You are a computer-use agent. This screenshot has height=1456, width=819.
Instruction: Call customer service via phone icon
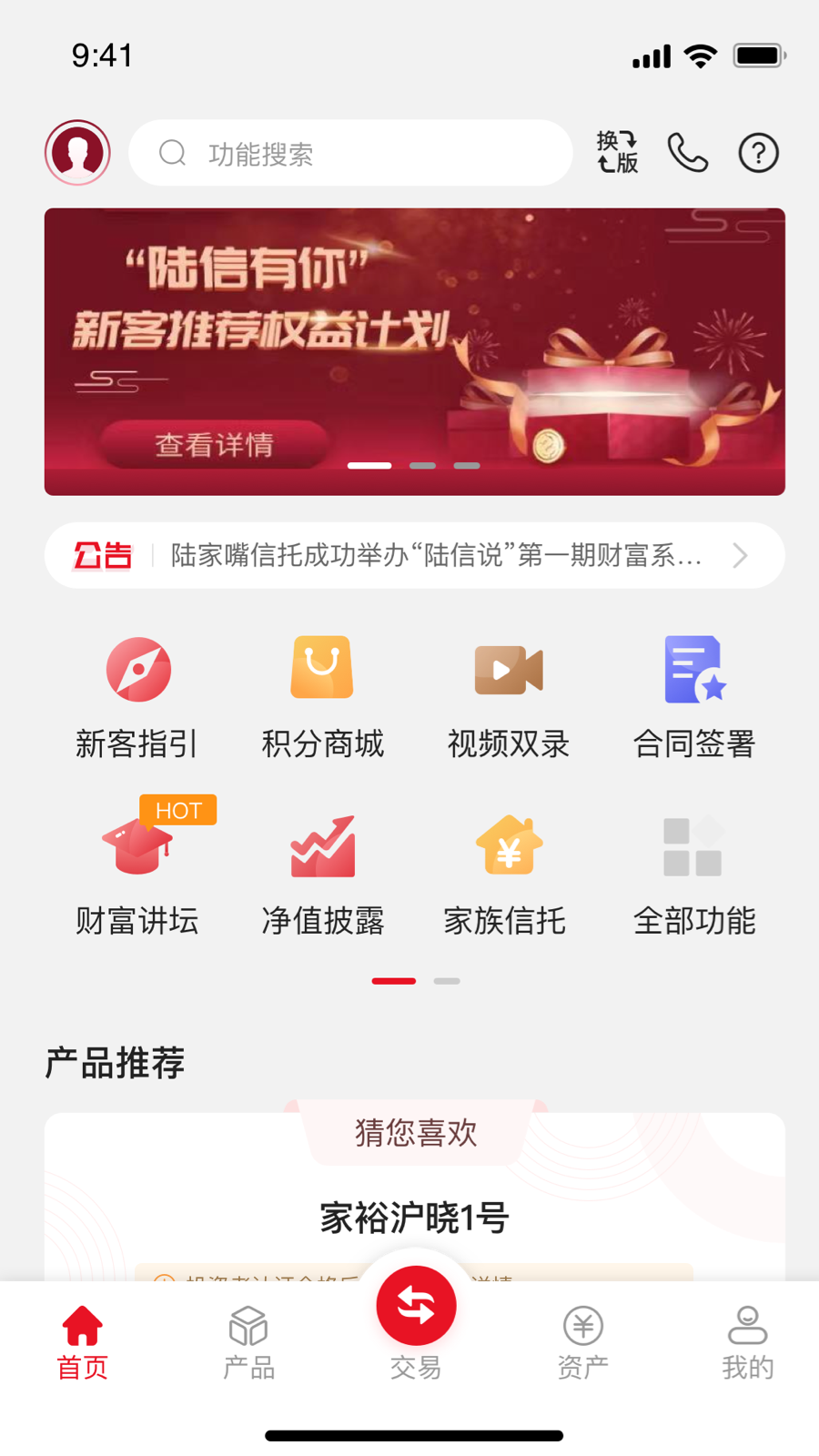pyautogui.click(x=687, y=152)
